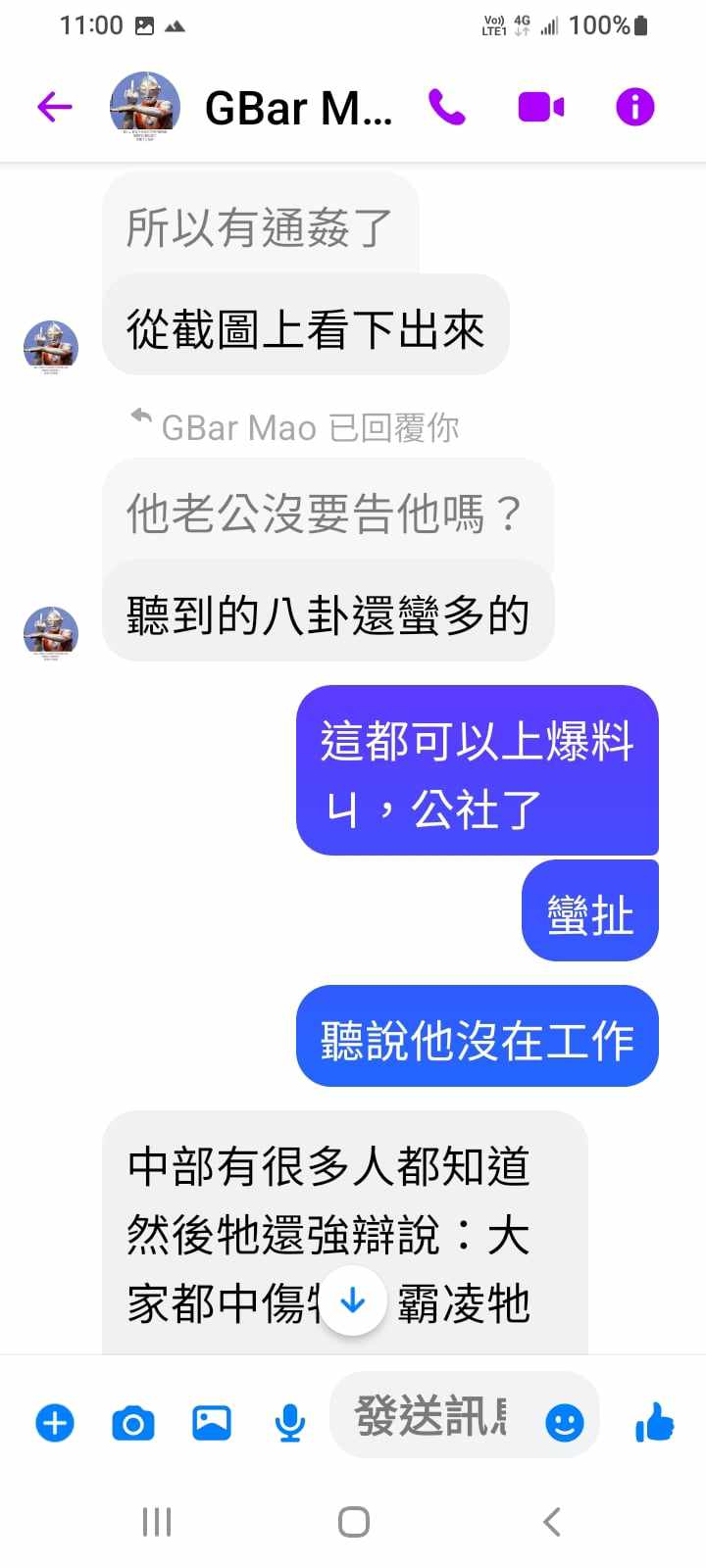Open the emoji picker

pos(564,1422)
